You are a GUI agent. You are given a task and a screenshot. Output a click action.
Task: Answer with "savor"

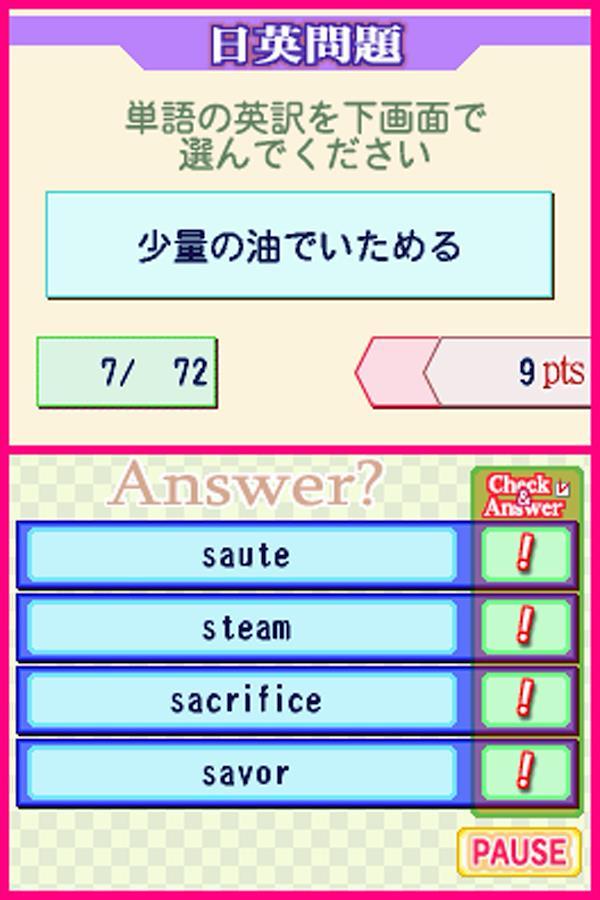click(244, 773)
